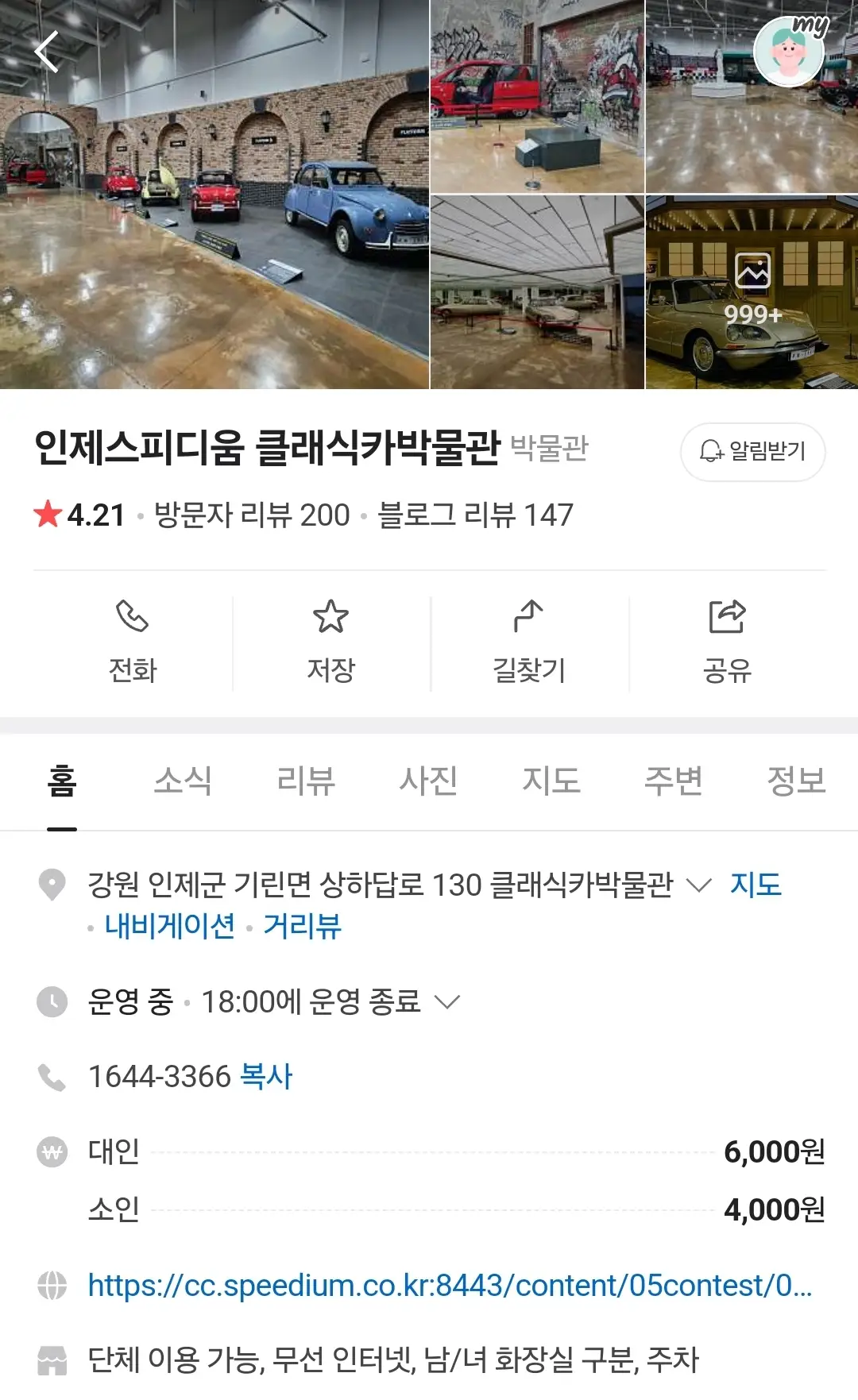Viewport: 858px width, 1400px height.
Task: Open 거리뷰 street view link
Action: pyautogui.click(x=302, y=926)
